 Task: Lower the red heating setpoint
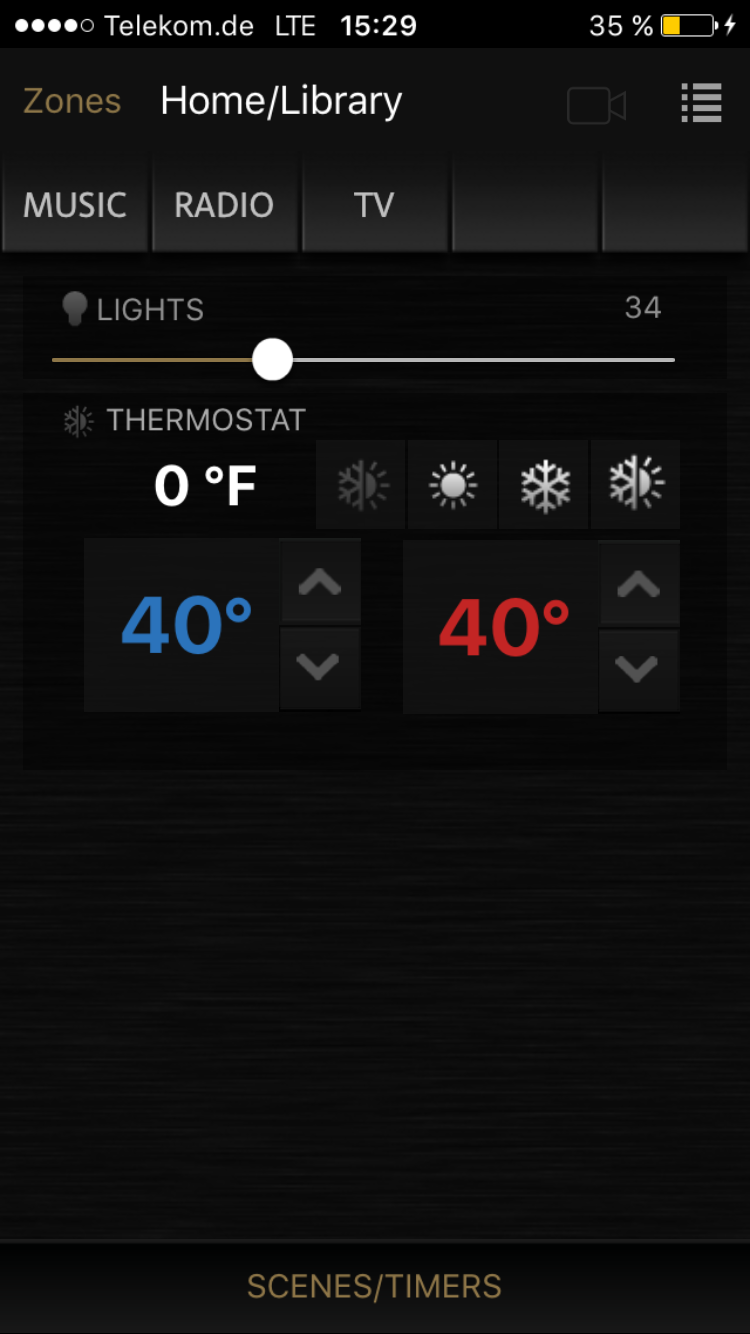pyautogui.click(x=639, y=670)
